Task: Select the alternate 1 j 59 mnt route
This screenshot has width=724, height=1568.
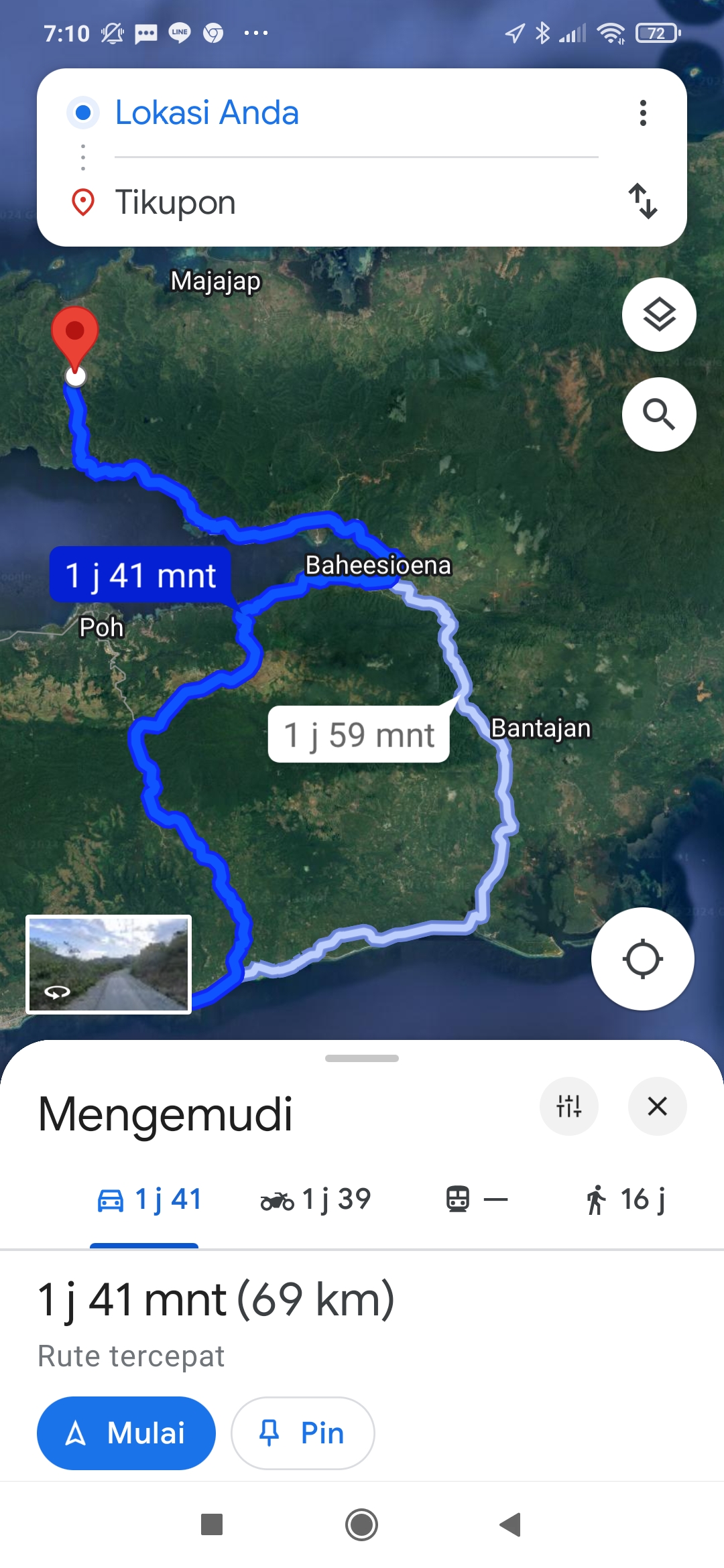Action: (x=359, y=734)
